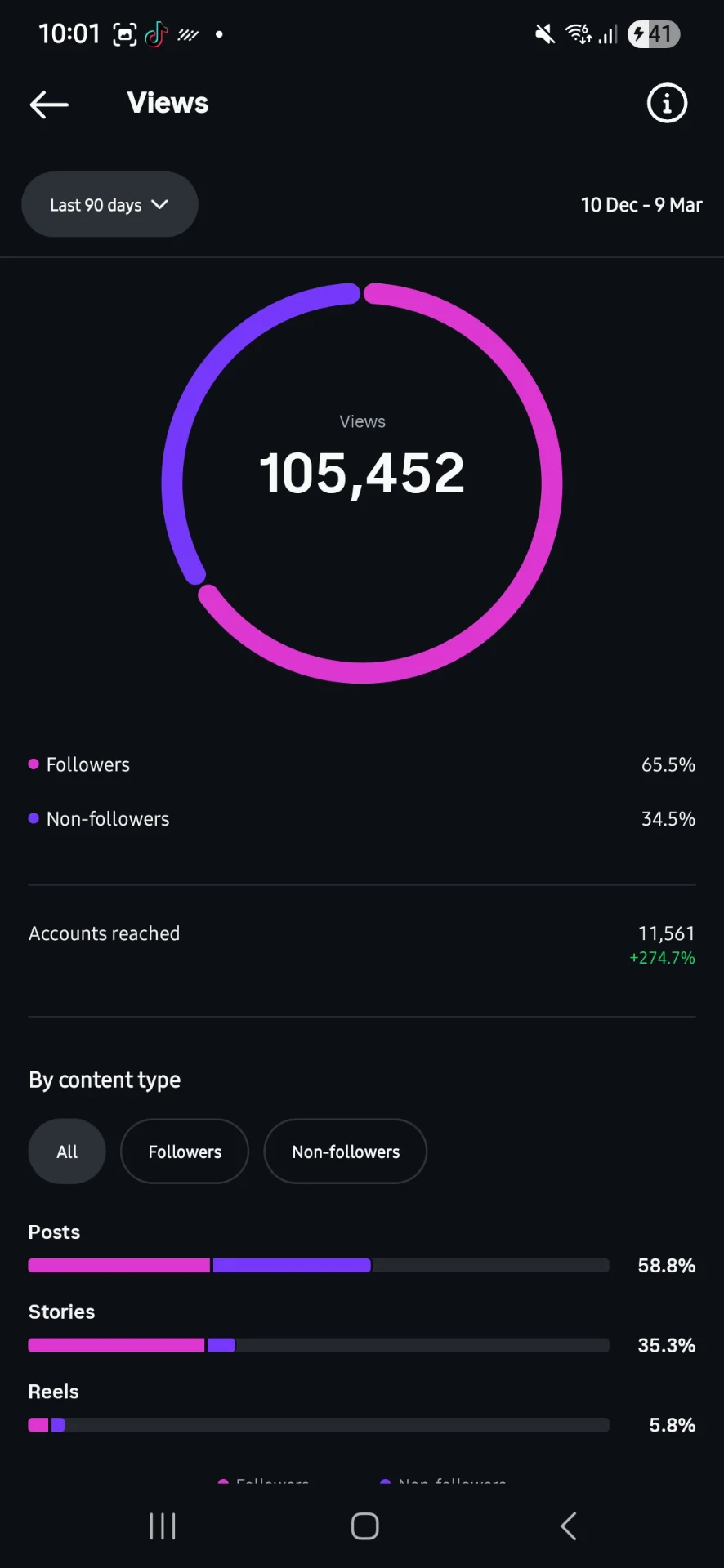Image resolution: width=724 pixels, height=1568 pixels.
Task: Select the All content type chip
Action: pyautogui.click(x=67, y=1151)
